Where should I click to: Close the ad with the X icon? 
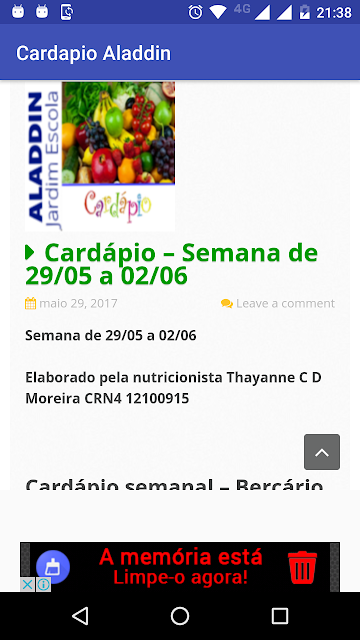tap(27, 585)
